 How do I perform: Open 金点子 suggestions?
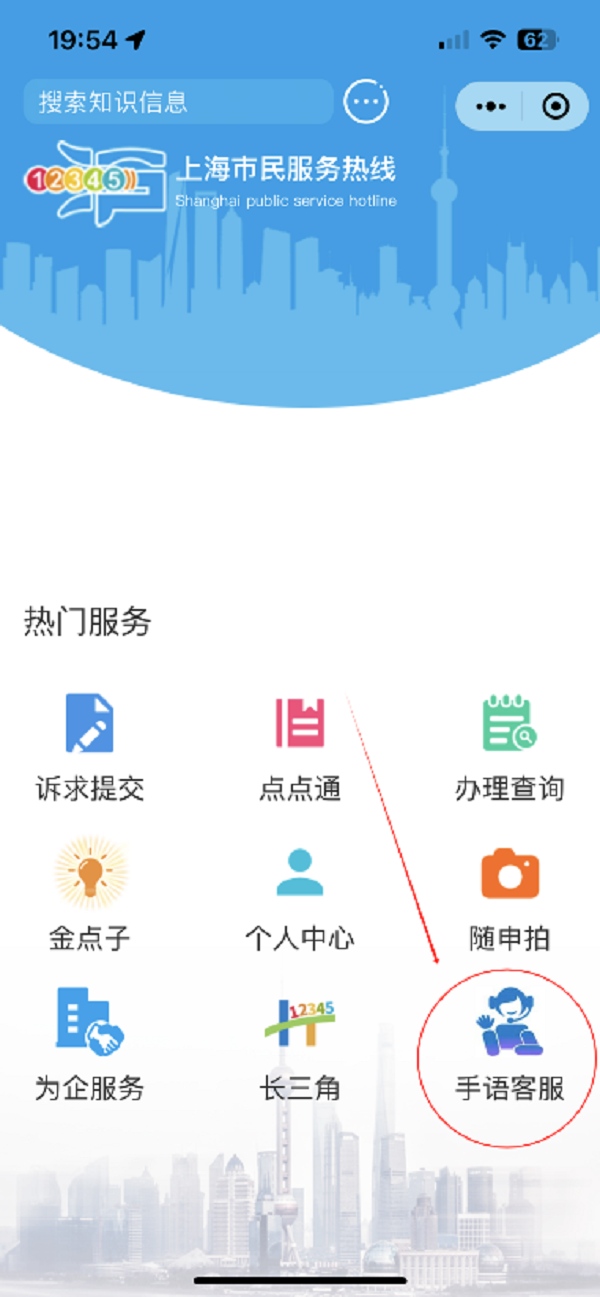tap(90, 895)
